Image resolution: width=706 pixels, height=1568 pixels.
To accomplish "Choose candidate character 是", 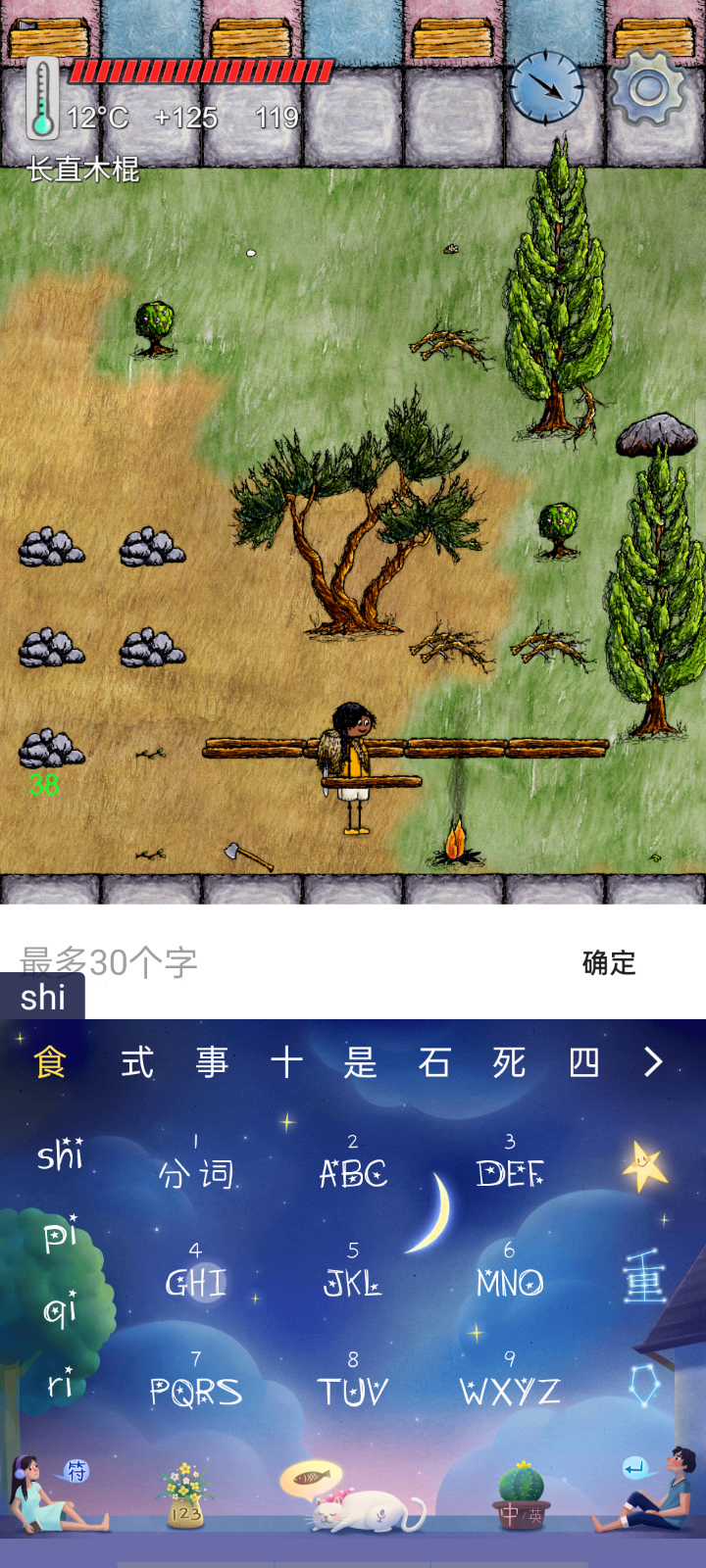I will click(x=360, y=1062).
